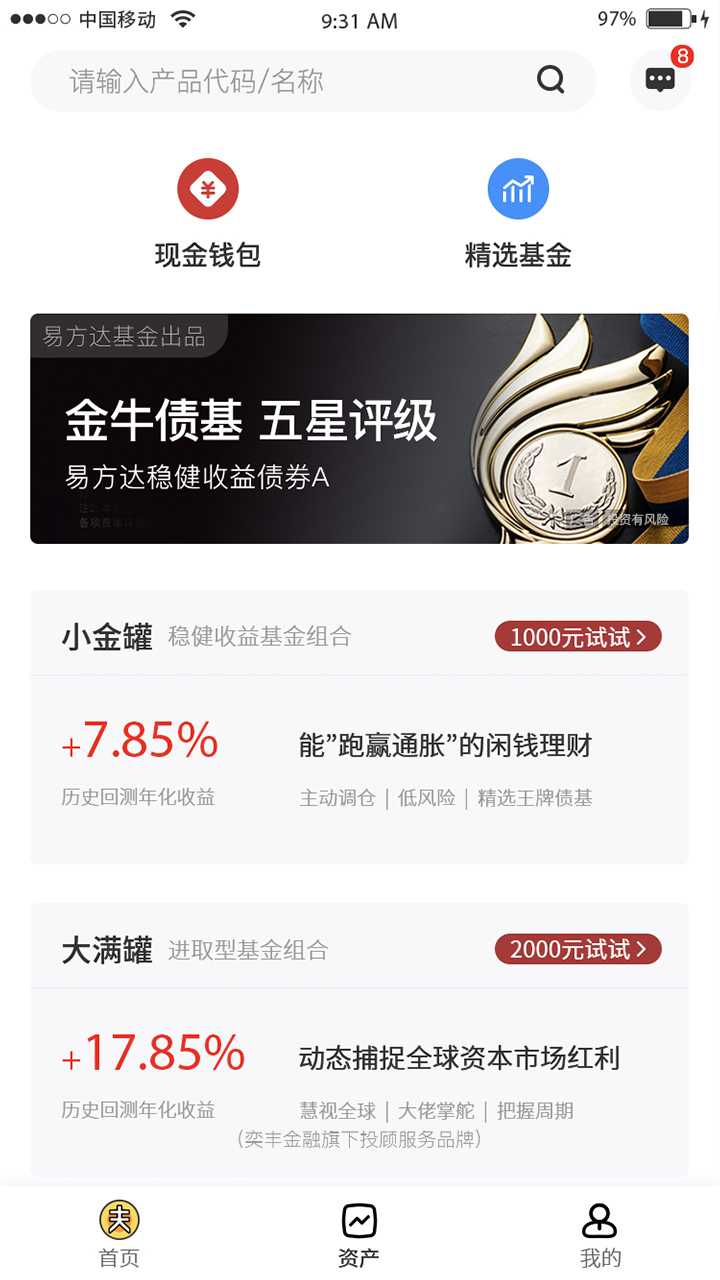
Task: Switch to the 资产 tab
Action: [x=359, y=1235]
